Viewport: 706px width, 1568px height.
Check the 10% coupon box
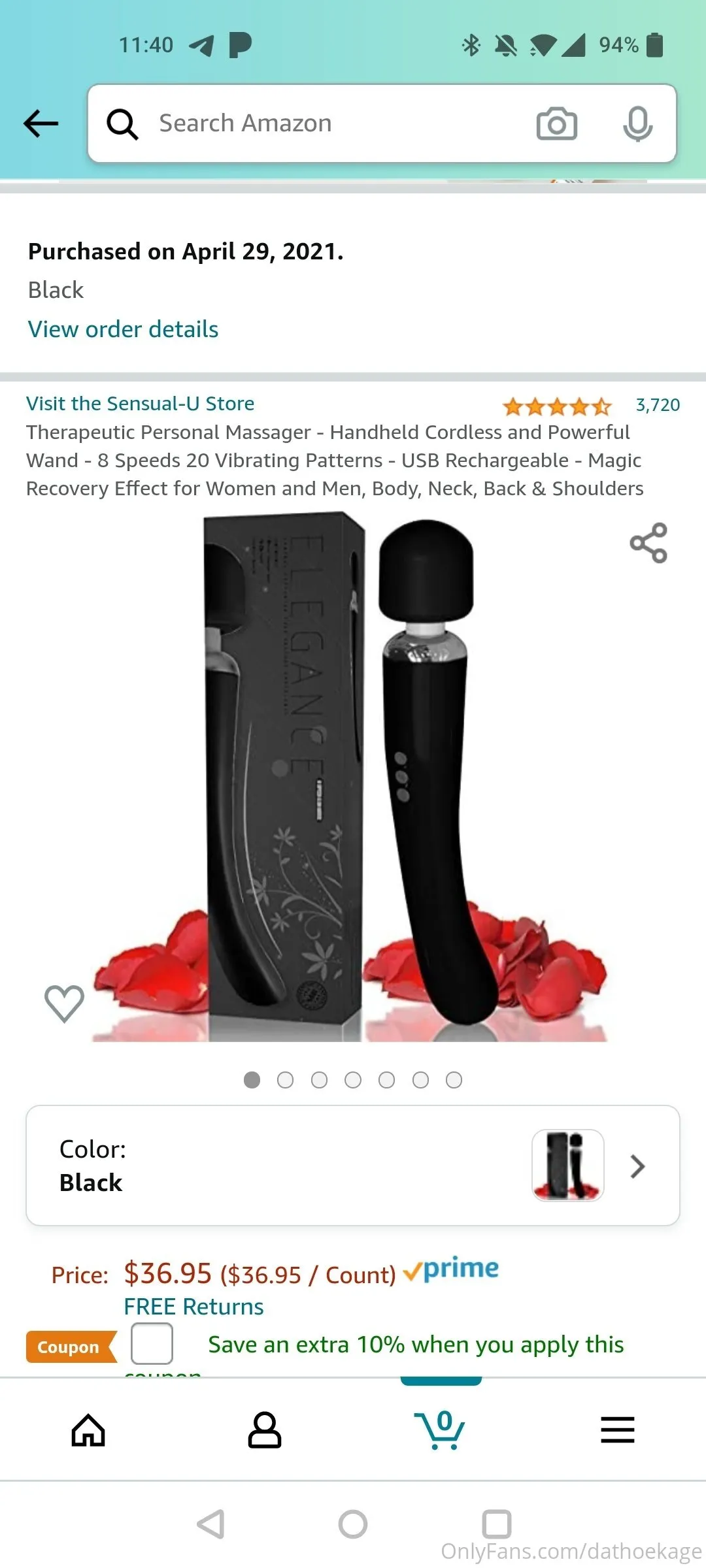(152, 1343)
